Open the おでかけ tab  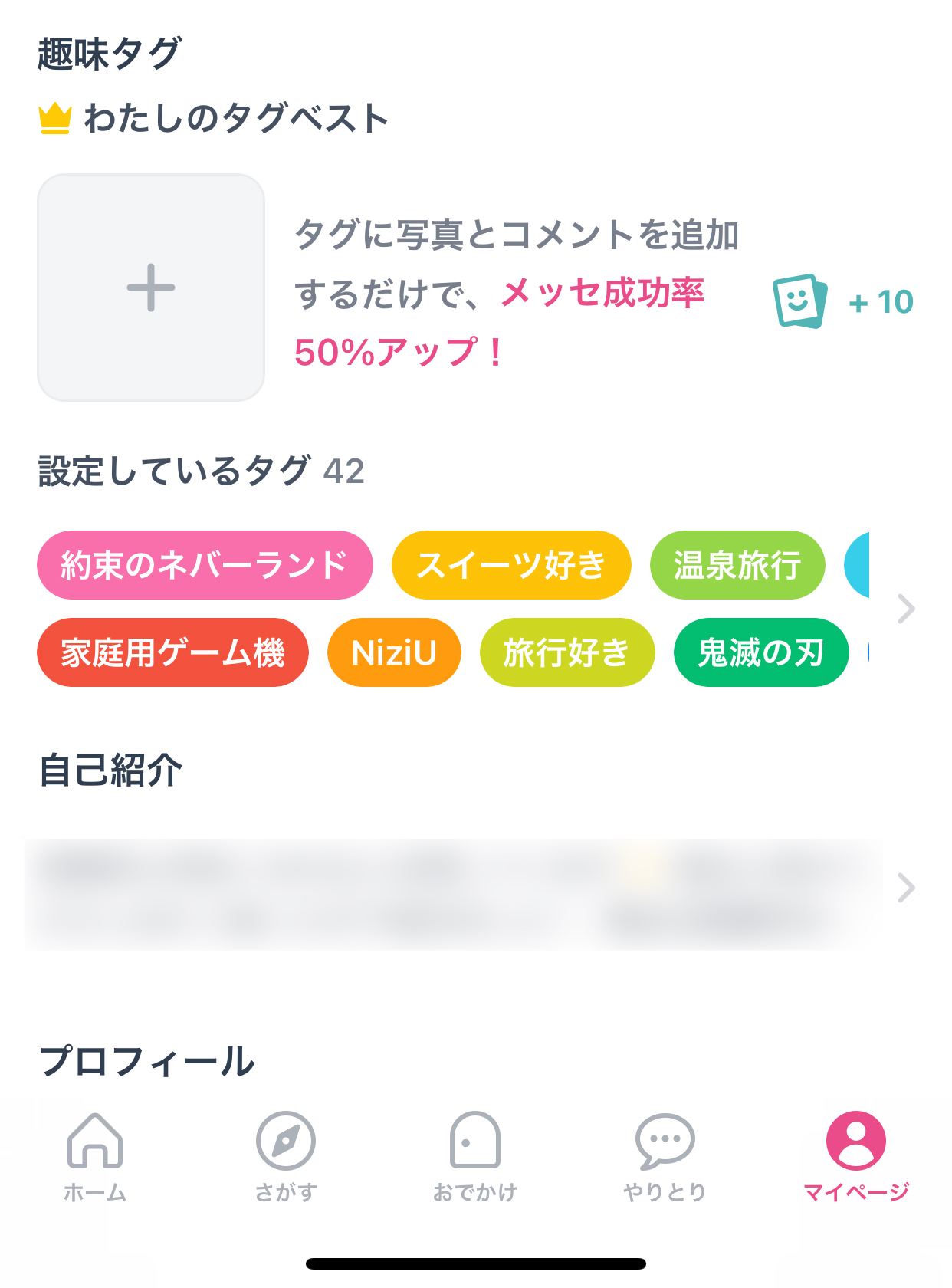point(475,1155)
